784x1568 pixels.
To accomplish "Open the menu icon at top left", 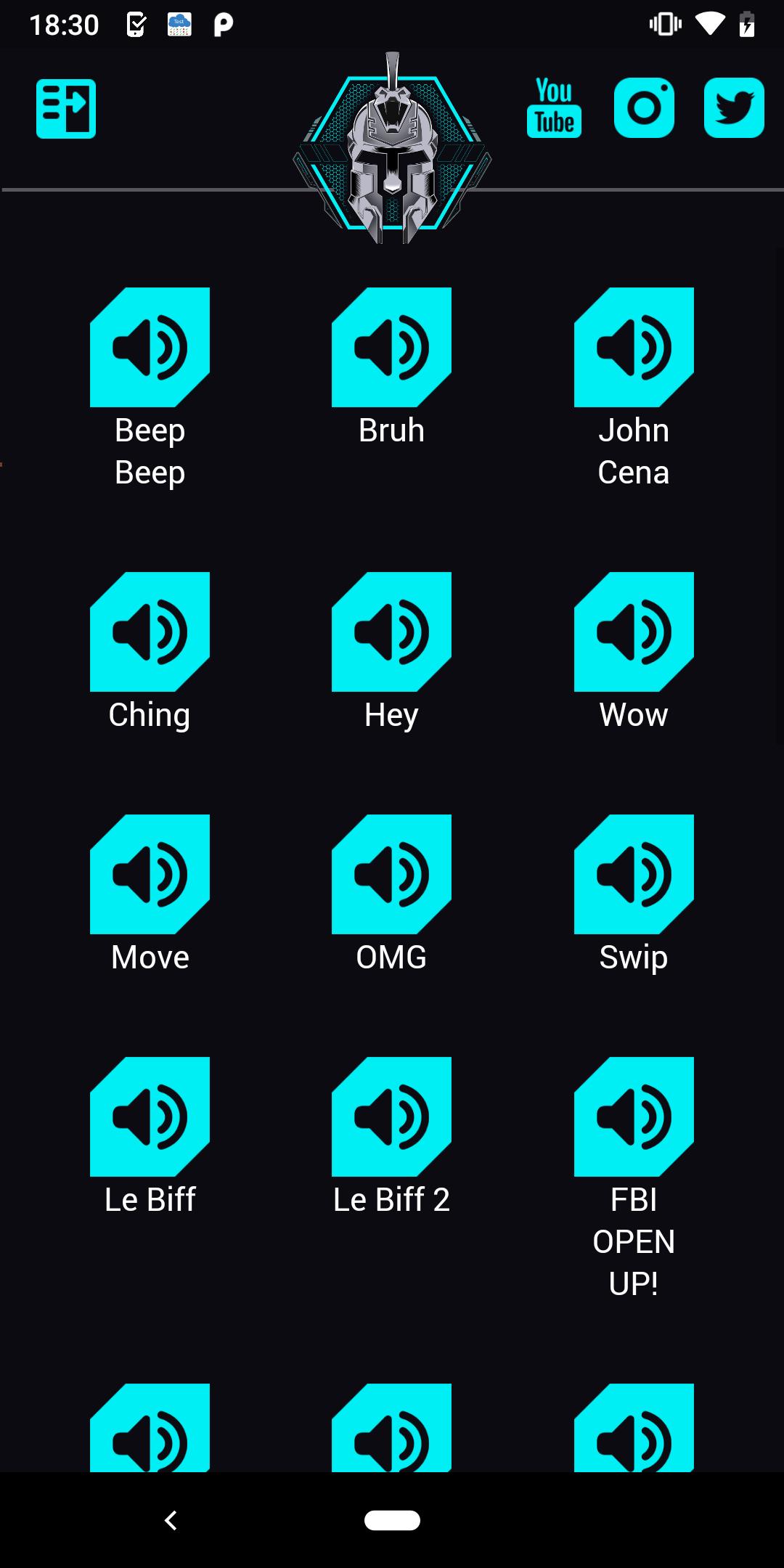I will (66, 109).
